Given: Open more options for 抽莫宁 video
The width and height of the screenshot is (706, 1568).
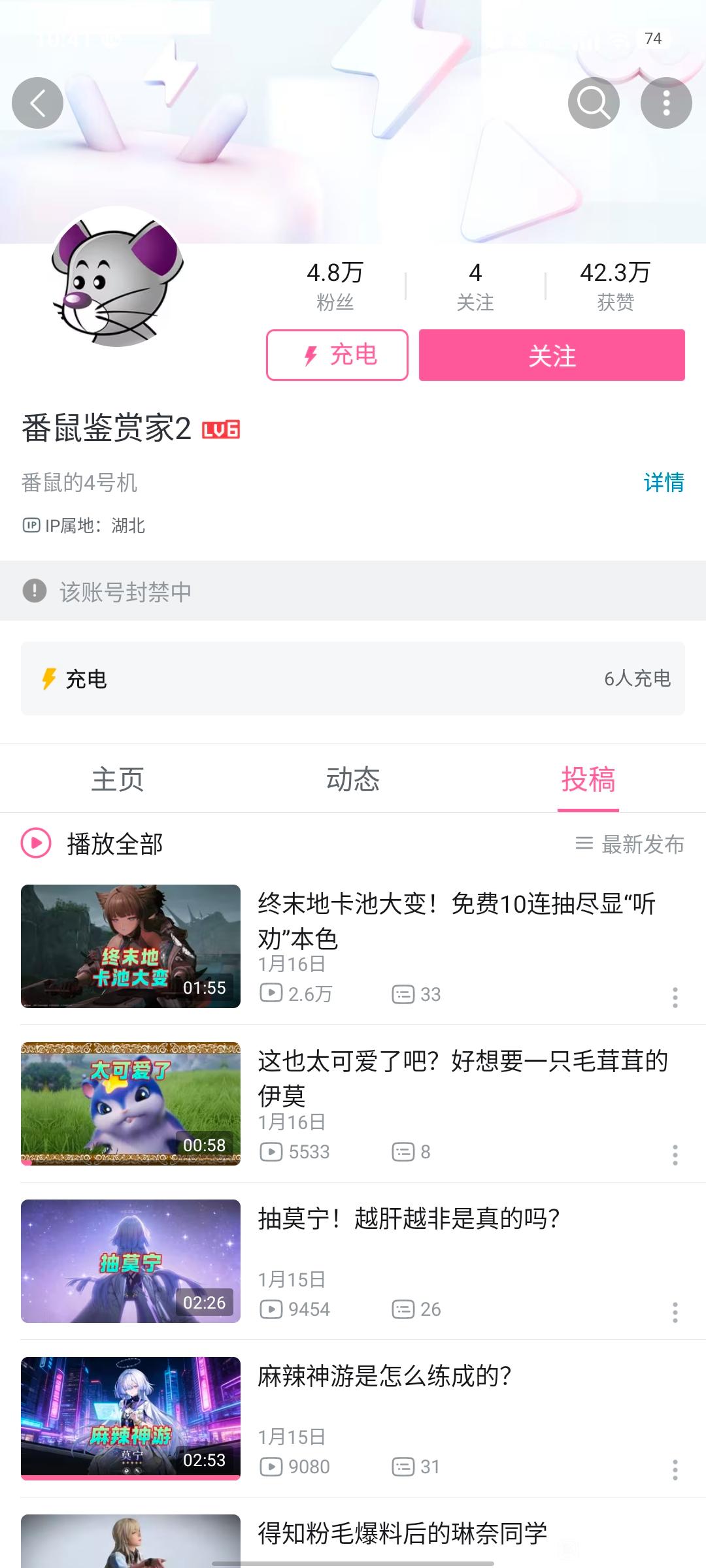Looking at the screenshot, I should point(675,1313).
